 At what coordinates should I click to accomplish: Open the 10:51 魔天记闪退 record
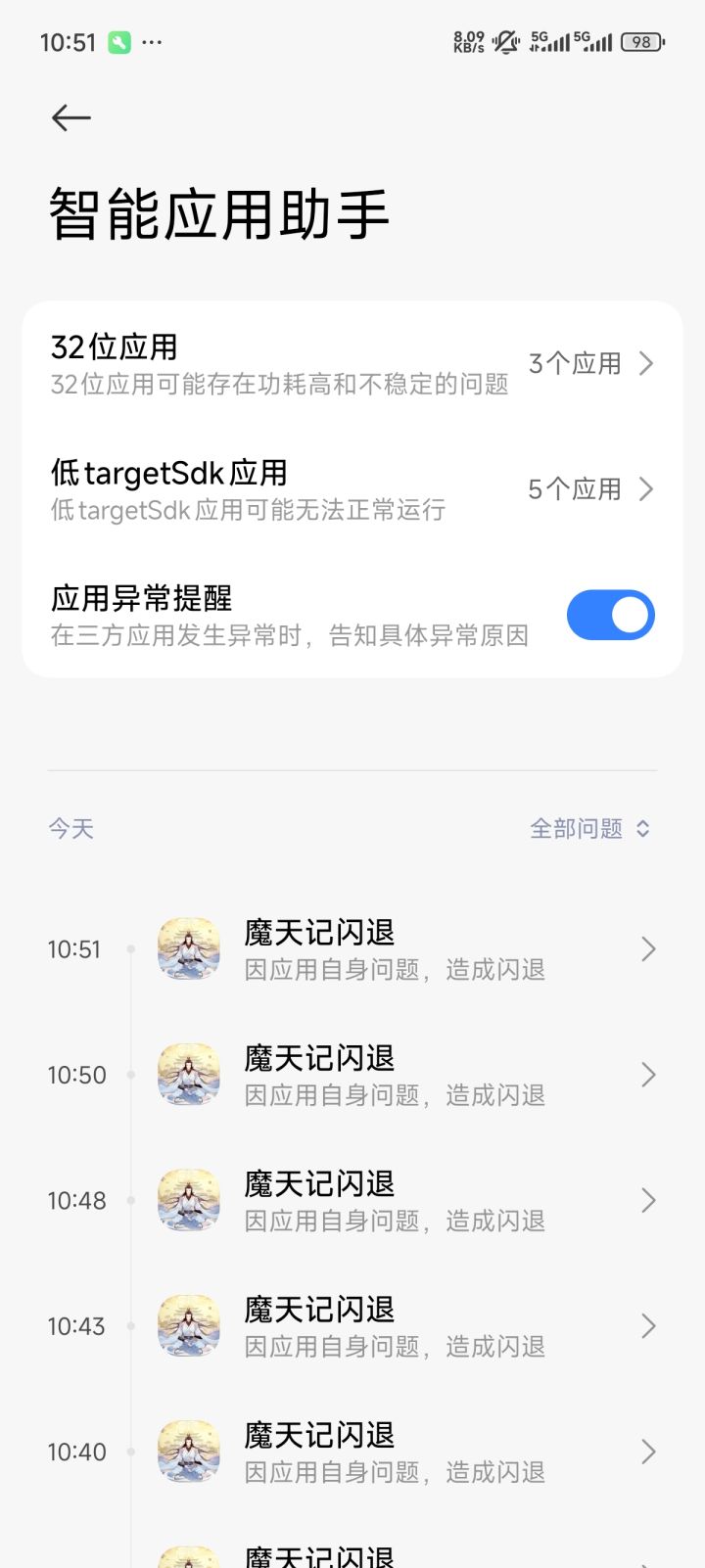[394, 949]
